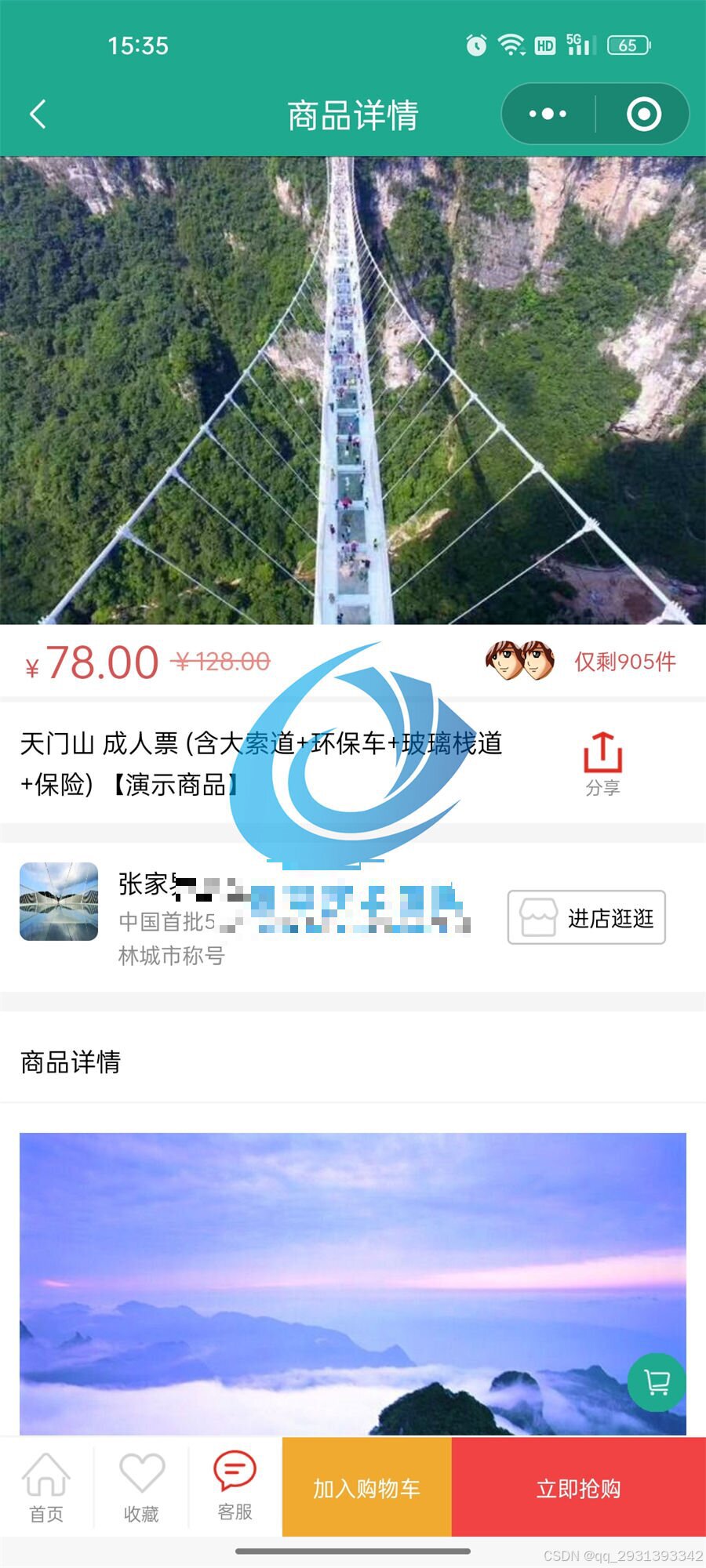Tap 进店逛逛 to visit the store
Viewport: 706px width, 1568px height.
pos(586,917)
